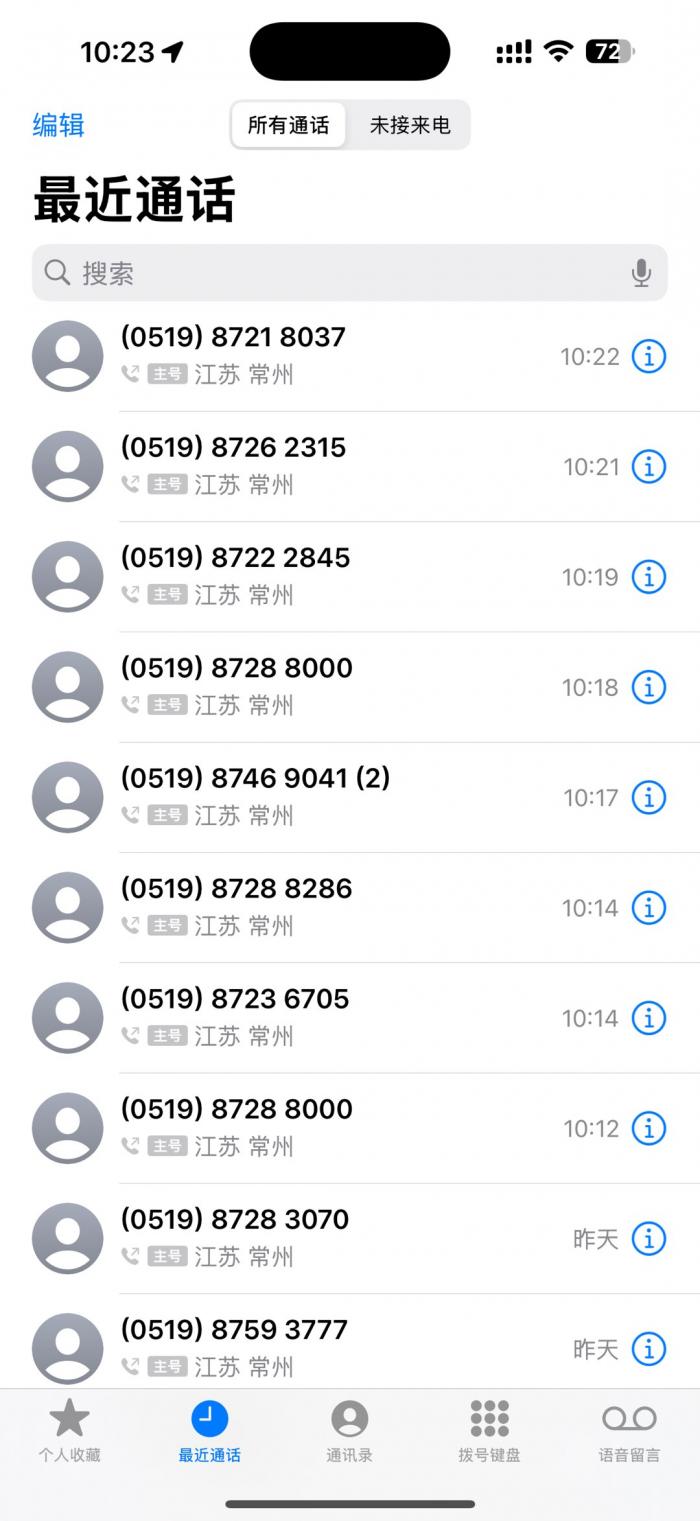
Task: Switch to the 未接来电 segment
Action: click(x=410, y=125)
